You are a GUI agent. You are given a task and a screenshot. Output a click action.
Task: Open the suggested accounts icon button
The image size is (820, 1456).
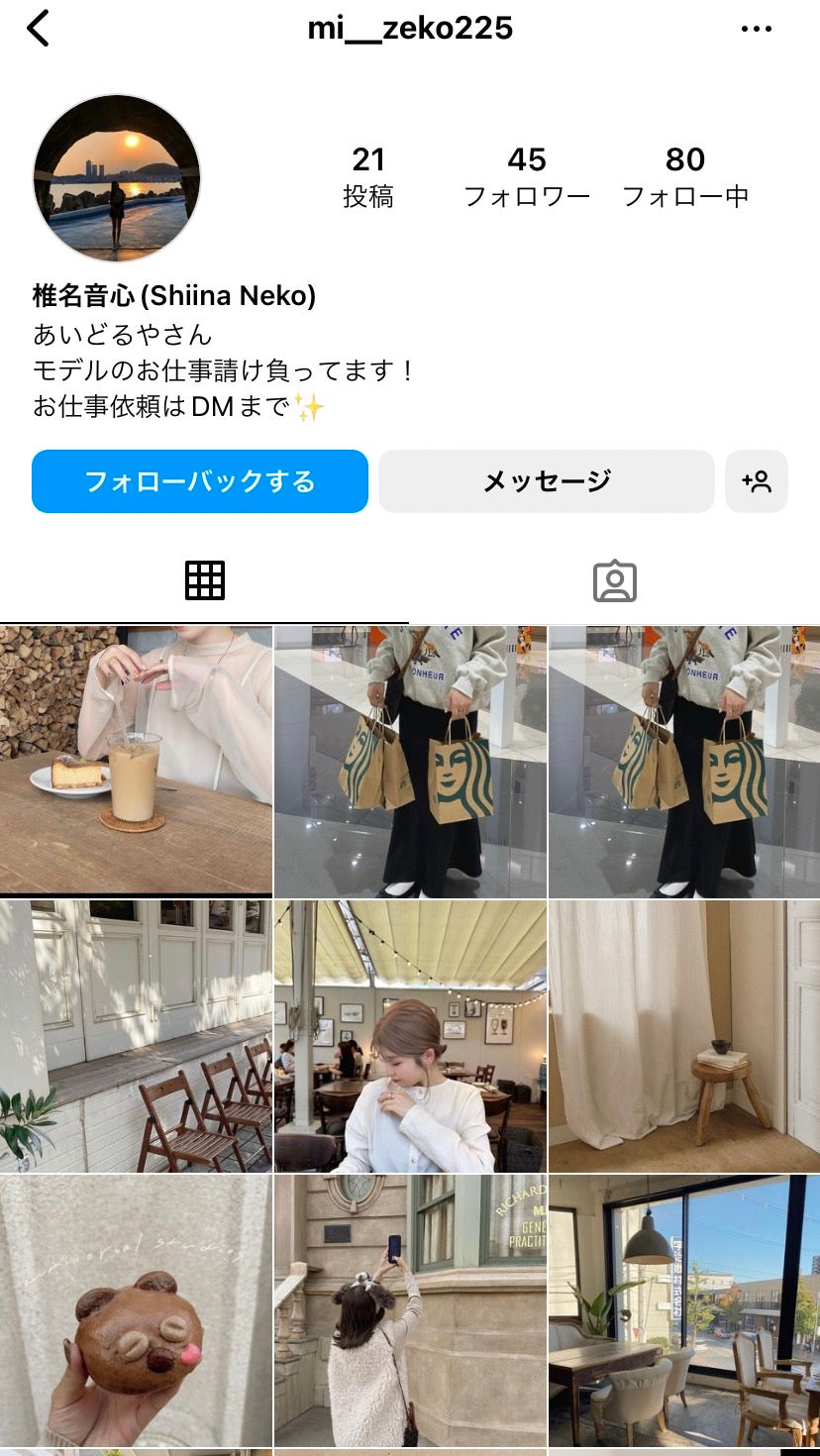757,481
